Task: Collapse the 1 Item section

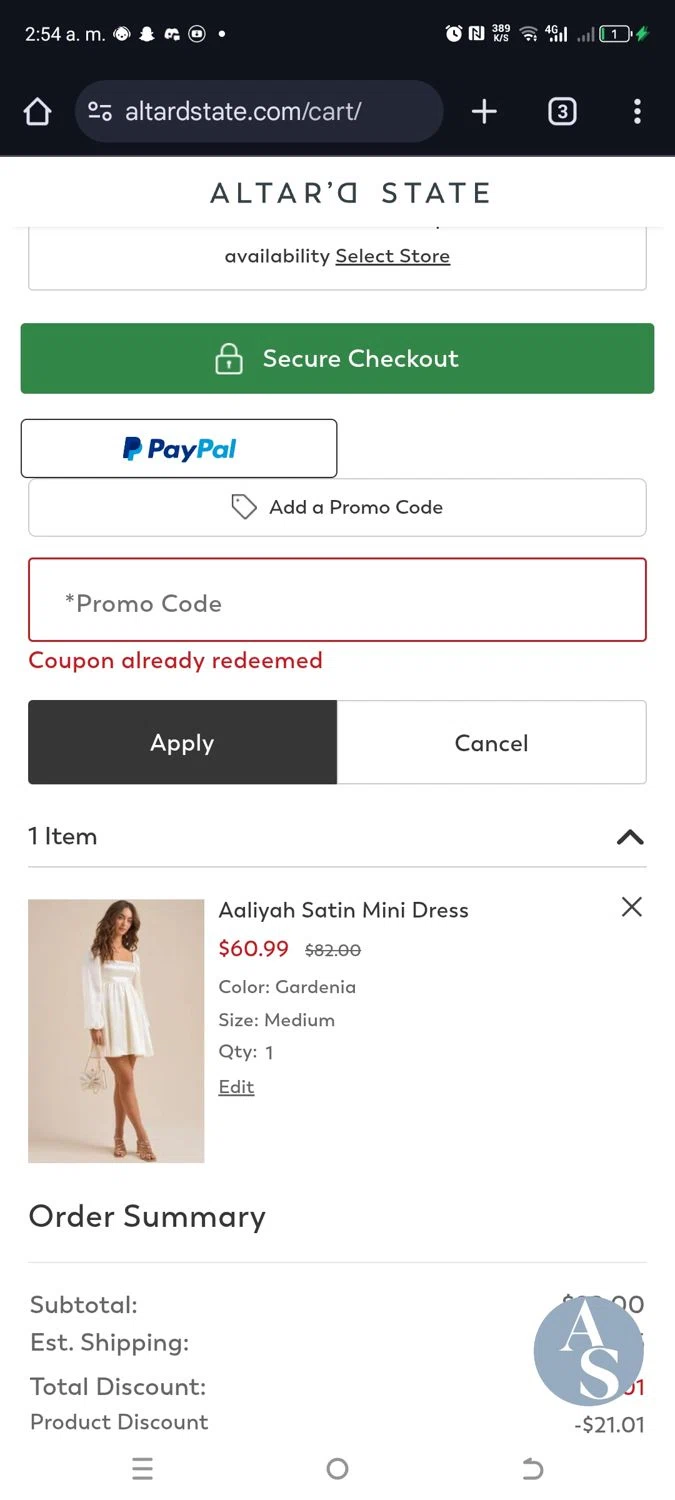Action: (630, 837)
